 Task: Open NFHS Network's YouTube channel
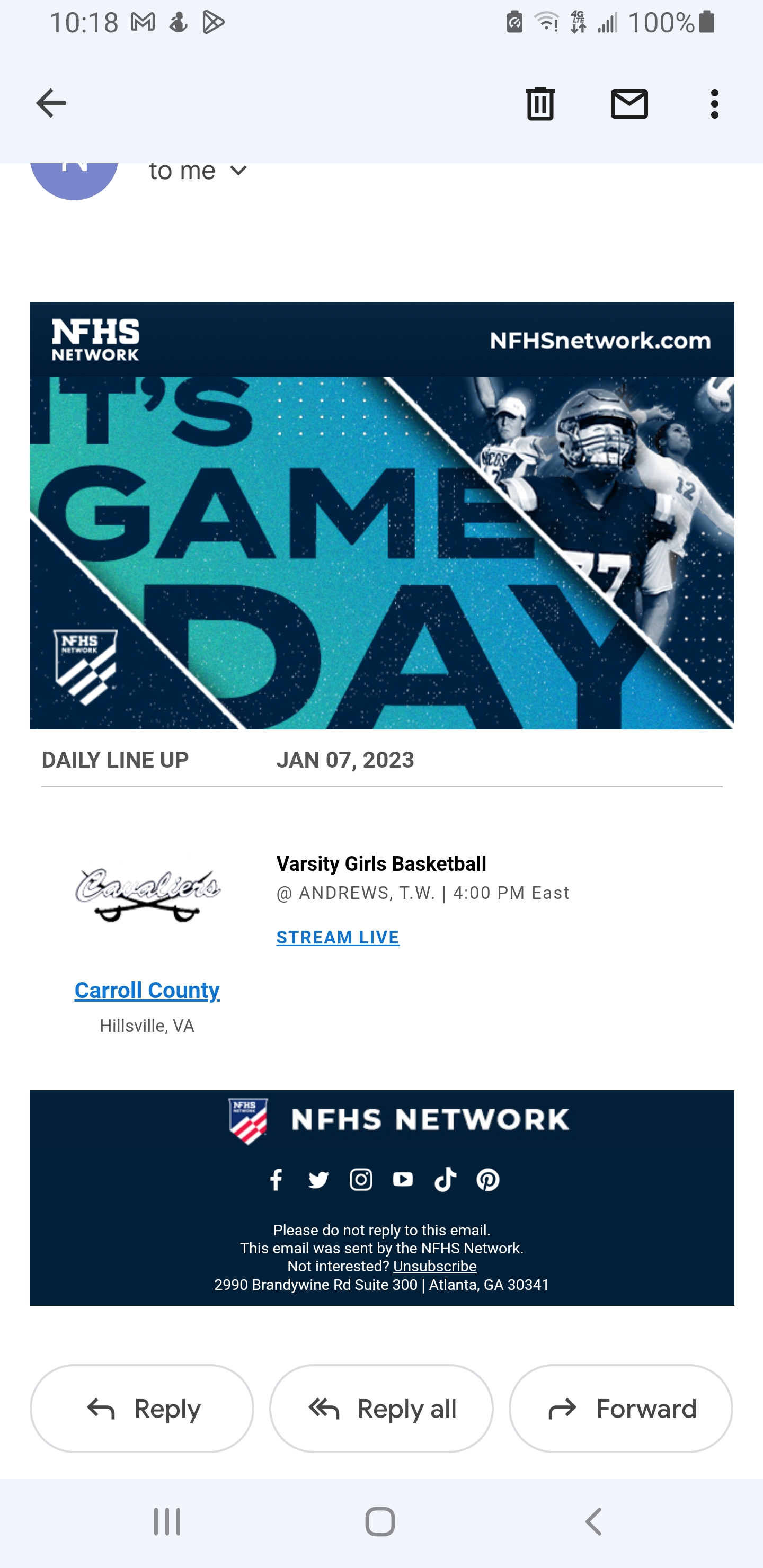point(403,1180)
